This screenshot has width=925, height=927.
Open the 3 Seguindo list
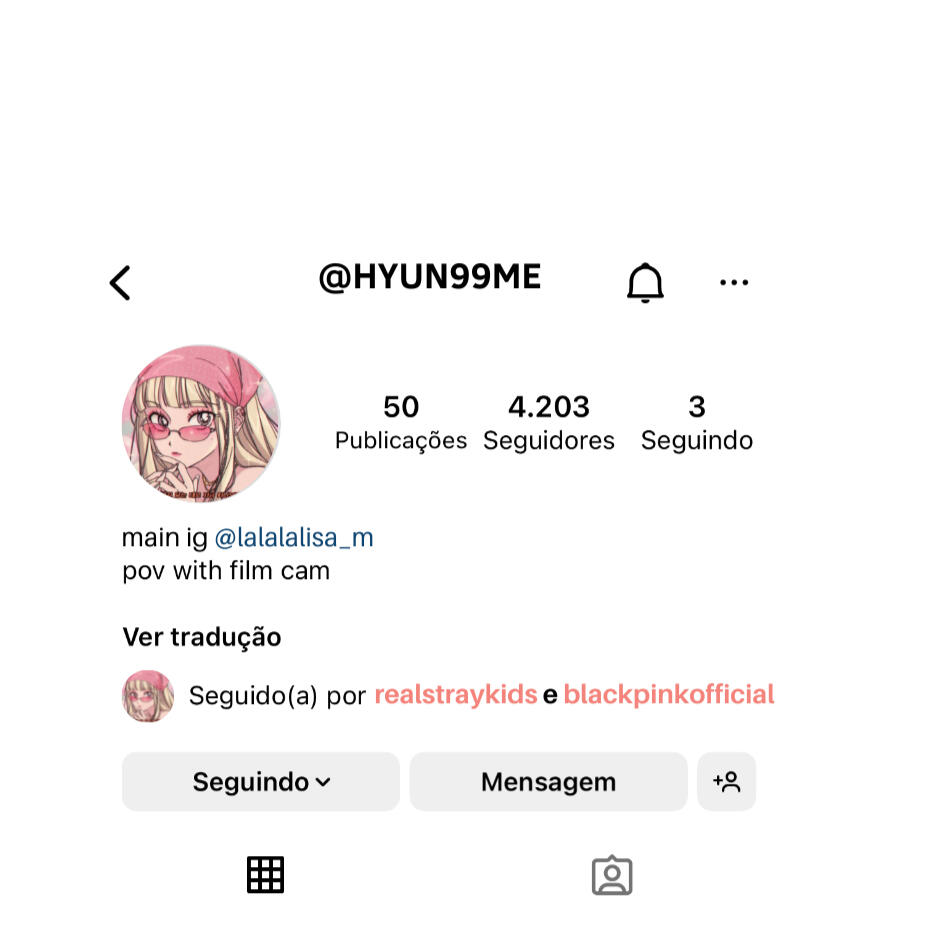coord(696,422)
